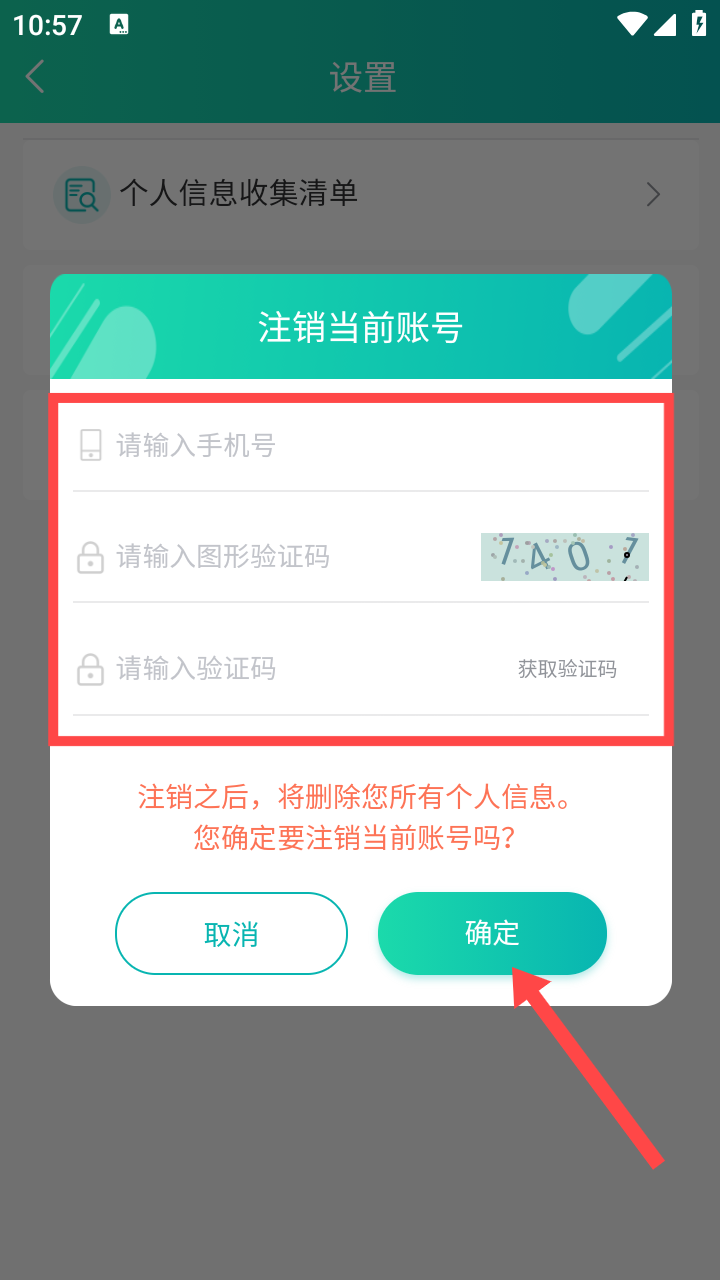Confirm account deletion with 确定
The height and width of the screenshot is (1280, 720).
[492, 934]
